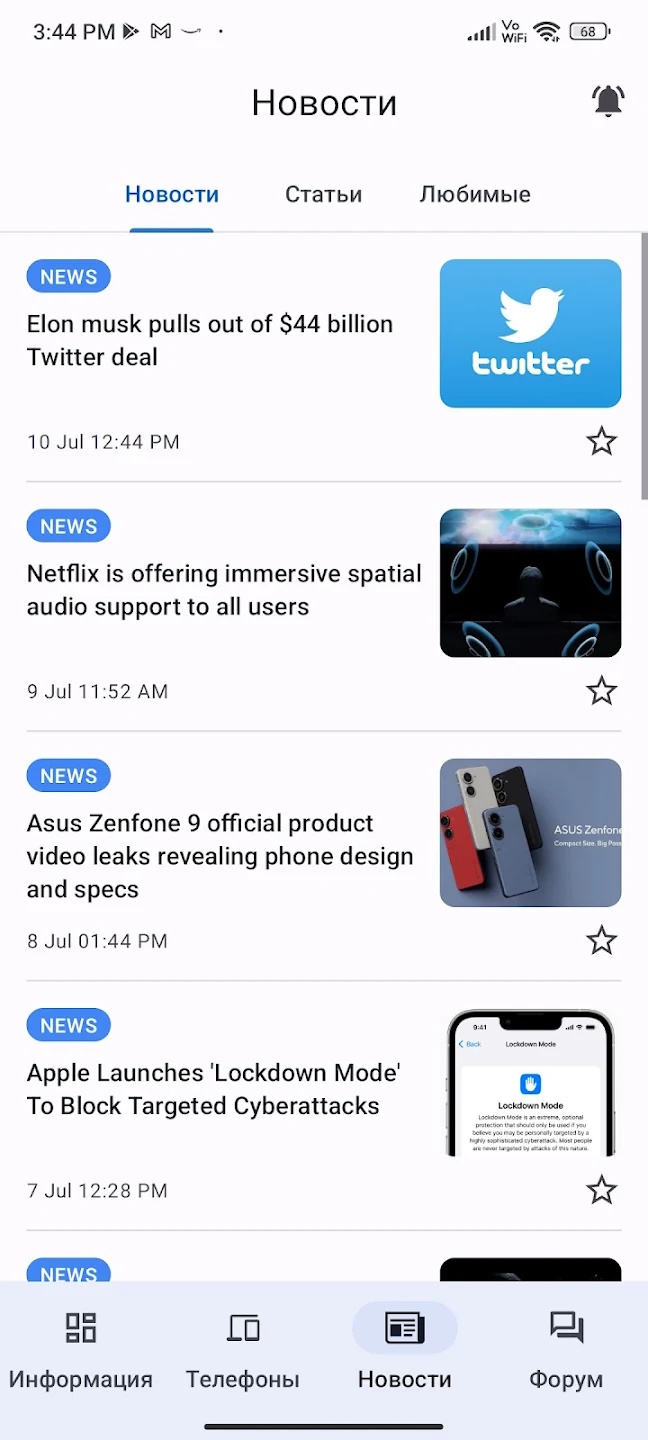Tap the Новости item in bottom navigation
This screenshot has width=648, height=1440.
click(405, 1351)
